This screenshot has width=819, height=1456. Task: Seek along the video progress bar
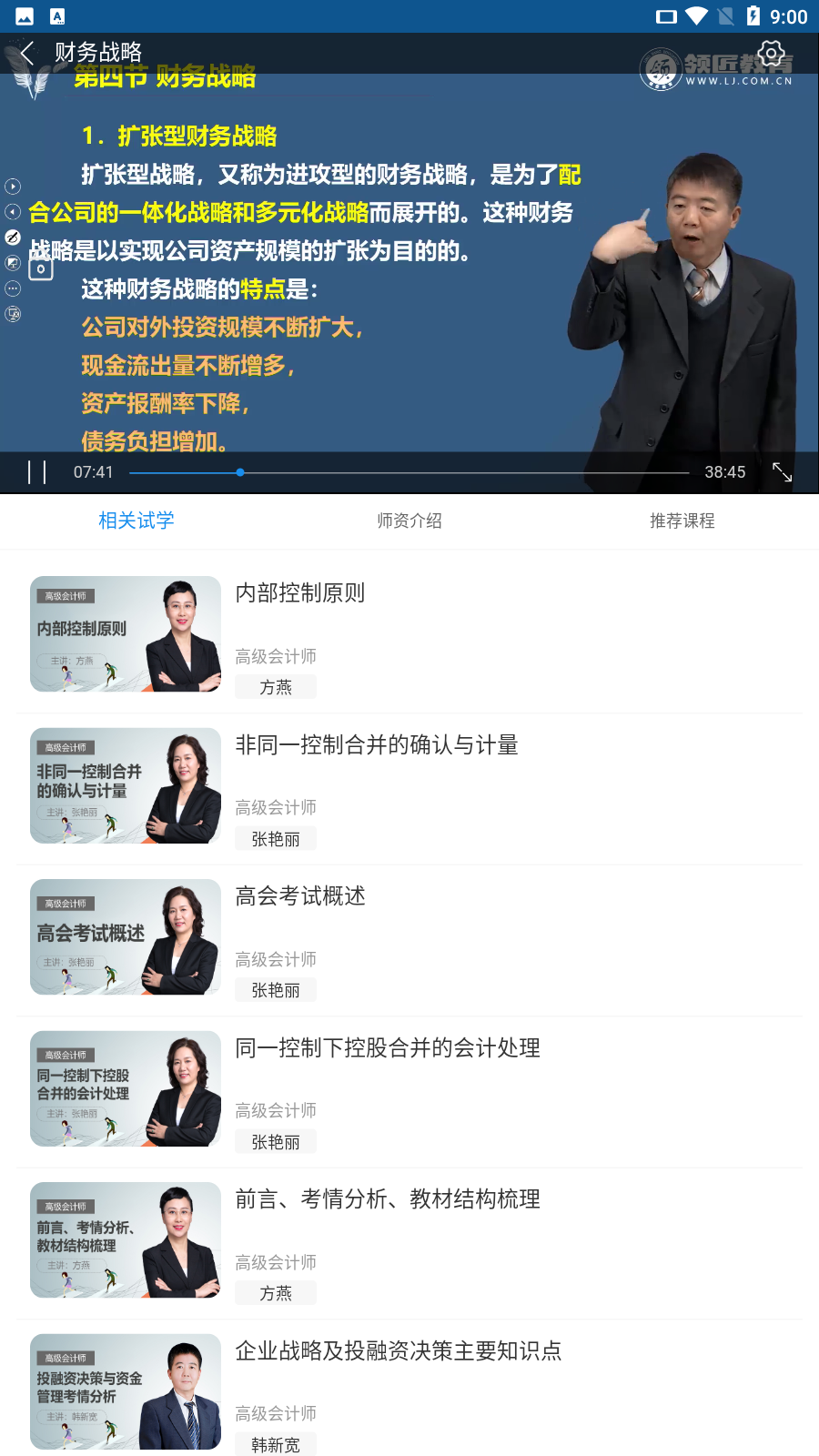point(409,472)
